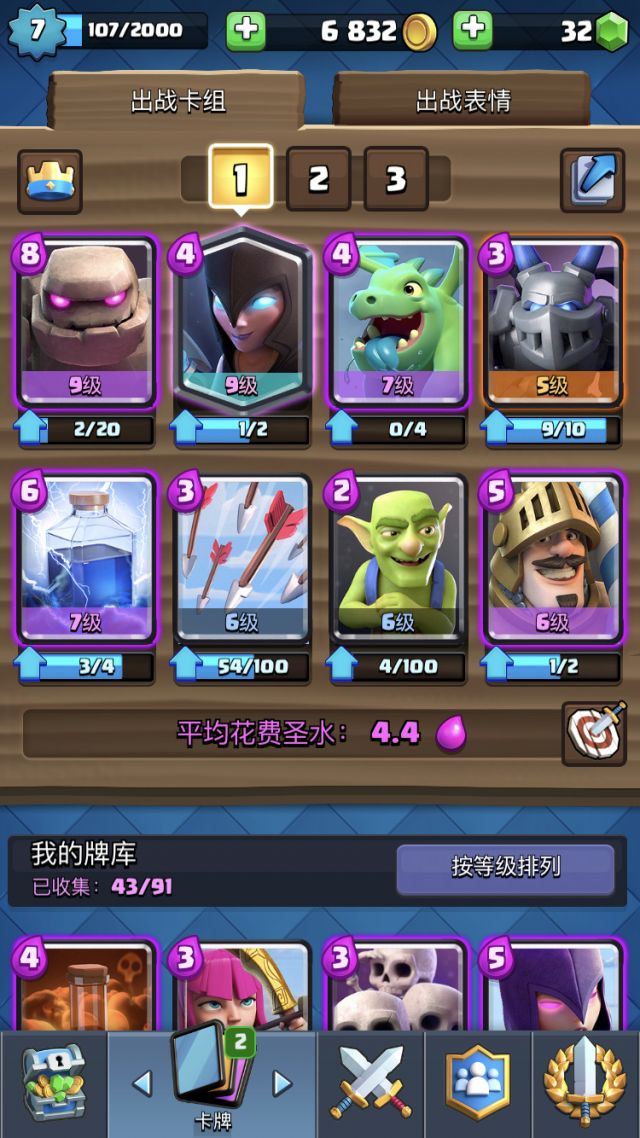The height and width of the screenshot is (1138, 640).
Task: Add more gold with the plus button
Action: [246, 31]
